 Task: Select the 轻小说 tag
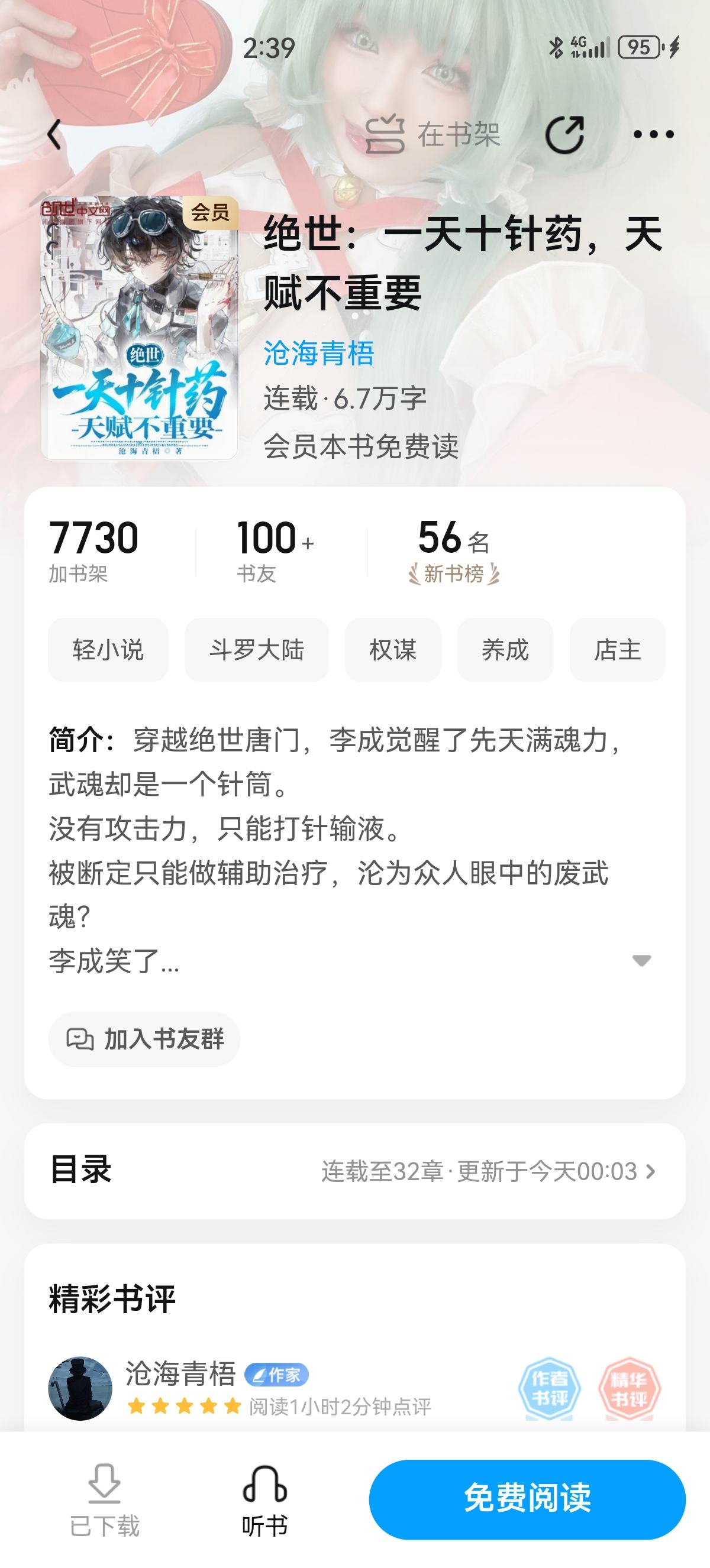tap(108, 650)
